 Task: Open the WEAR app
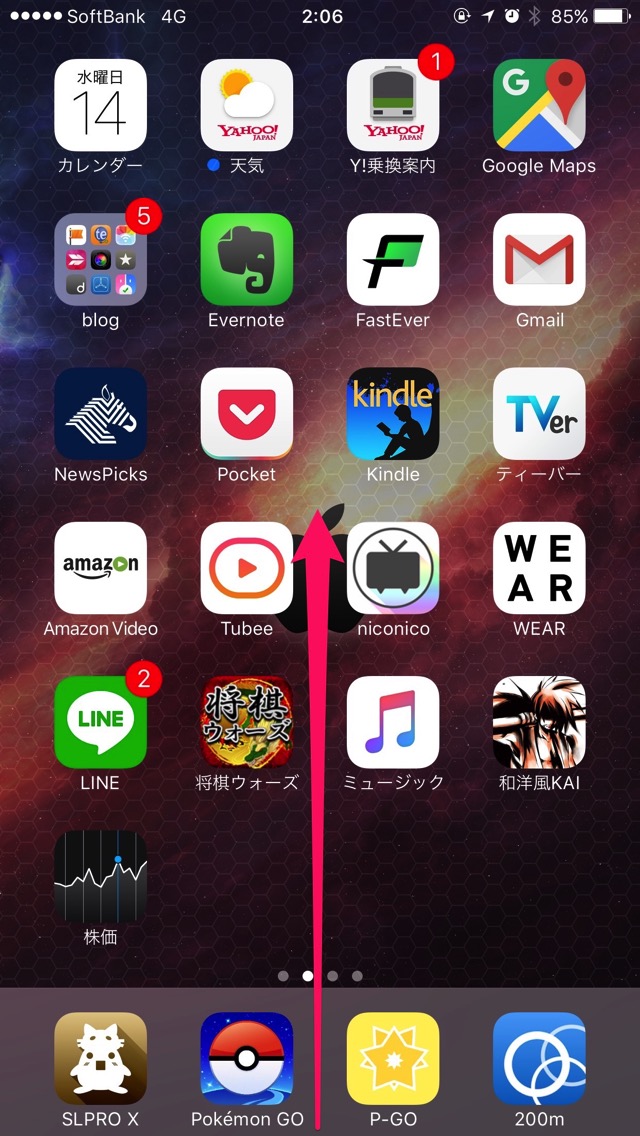(x=539, y=568)
